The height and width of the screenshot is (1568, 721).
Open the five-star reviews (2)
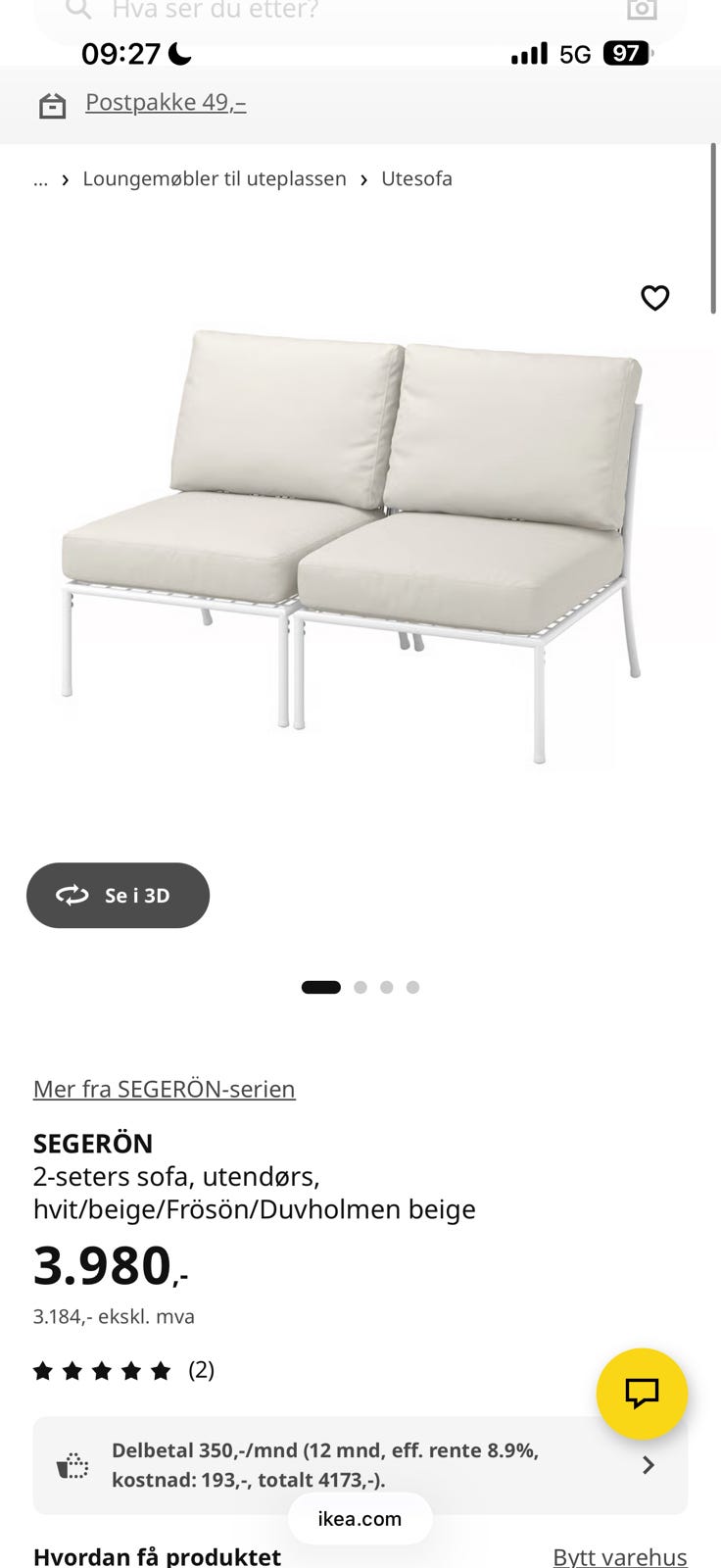click(x=123, y=1370)
